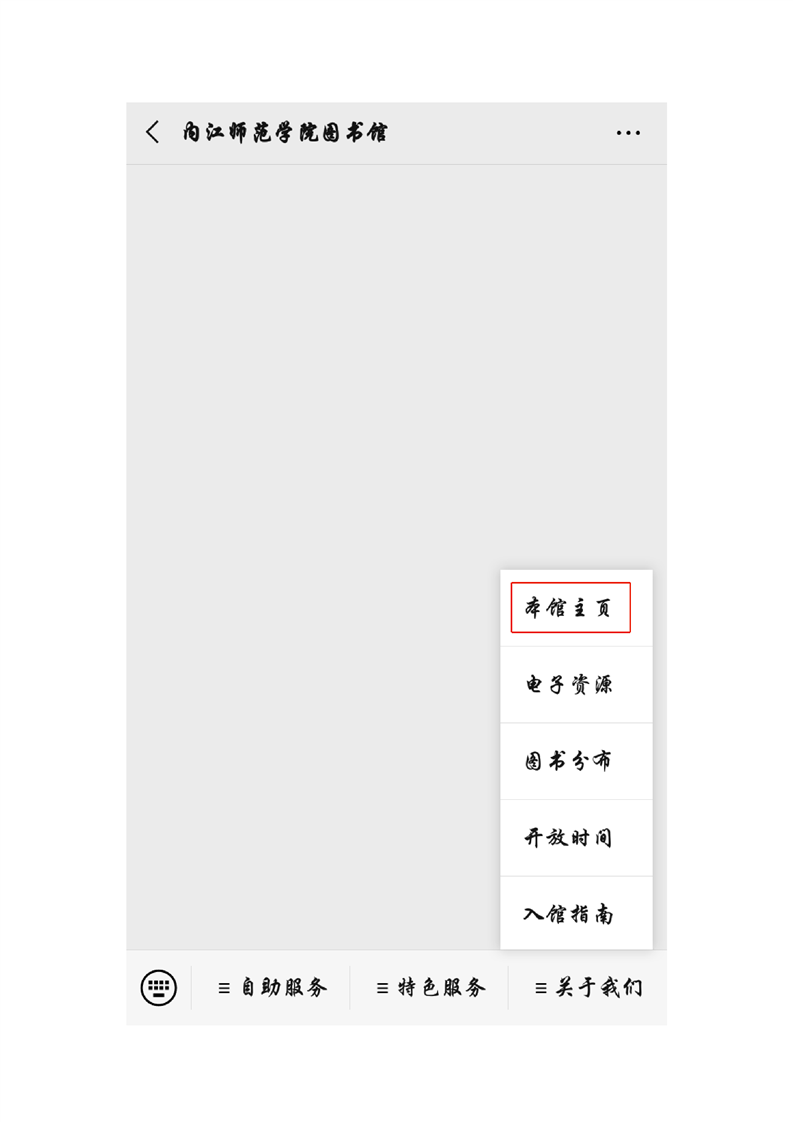Open 图书分布 menu item
Screen dimensions: 793x1122
tap(570, 761)
